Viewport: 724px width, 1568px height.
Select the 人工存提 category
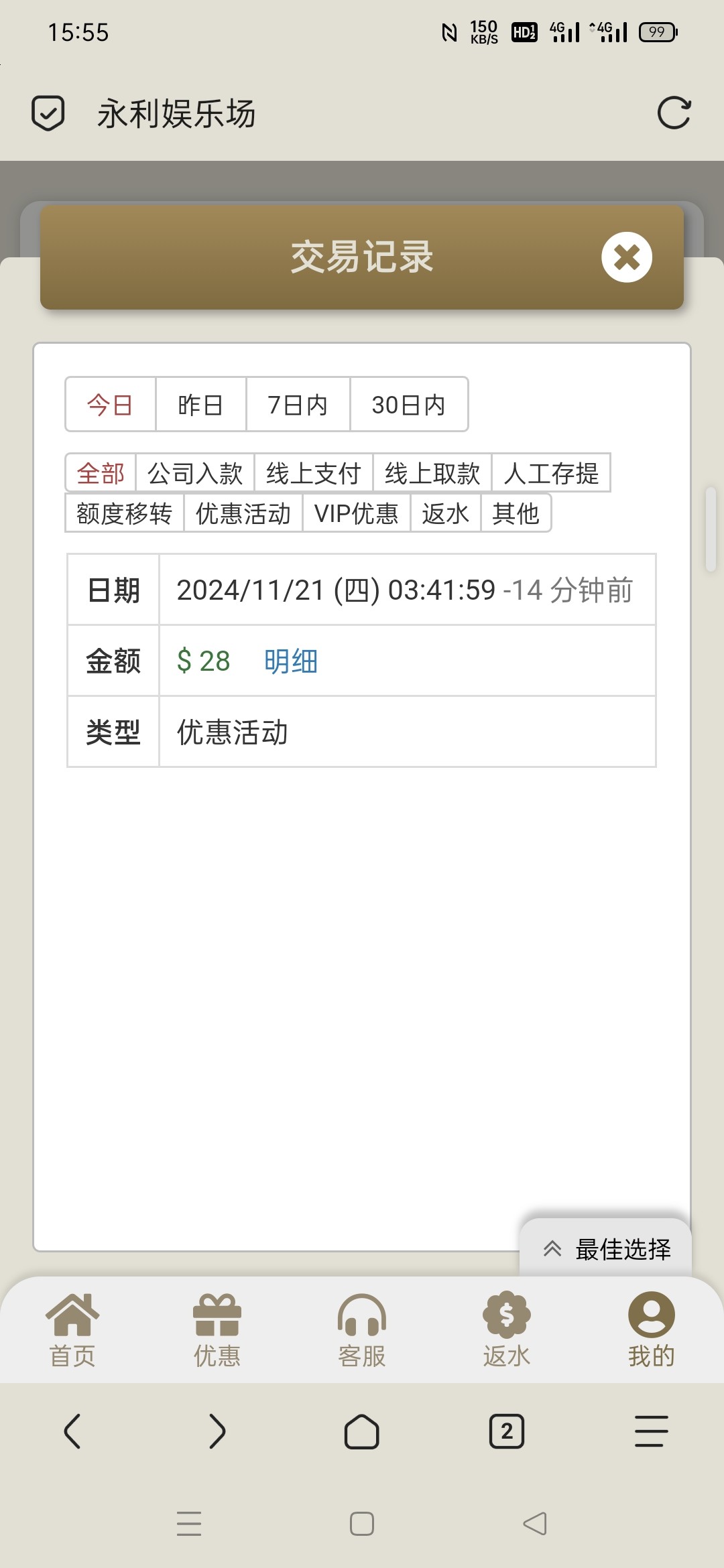point(551,473)
